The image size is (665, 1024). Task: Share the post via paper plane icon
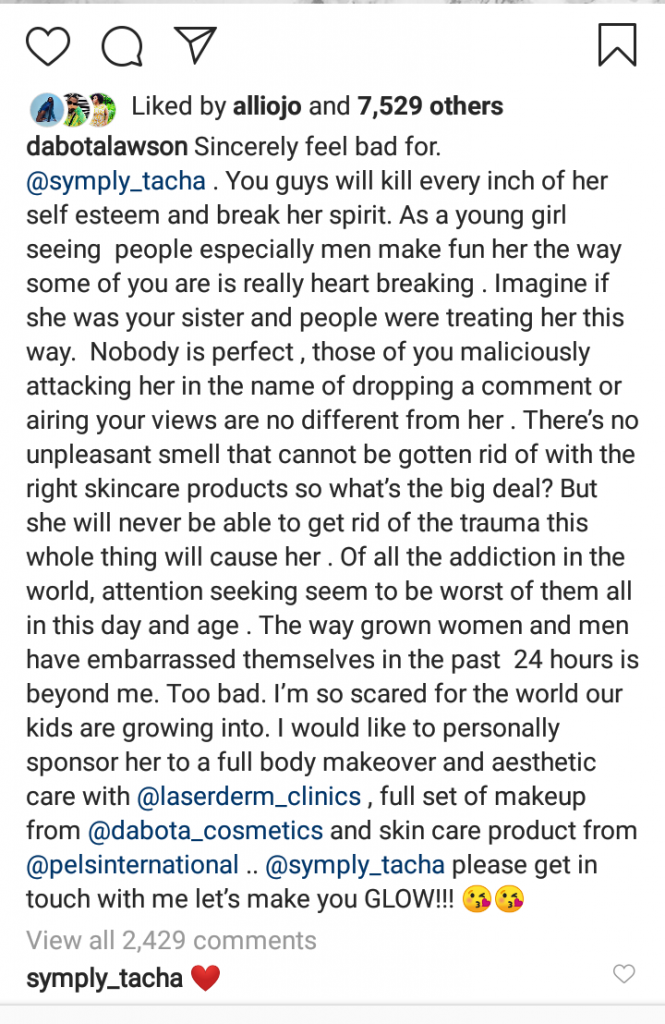193,46
